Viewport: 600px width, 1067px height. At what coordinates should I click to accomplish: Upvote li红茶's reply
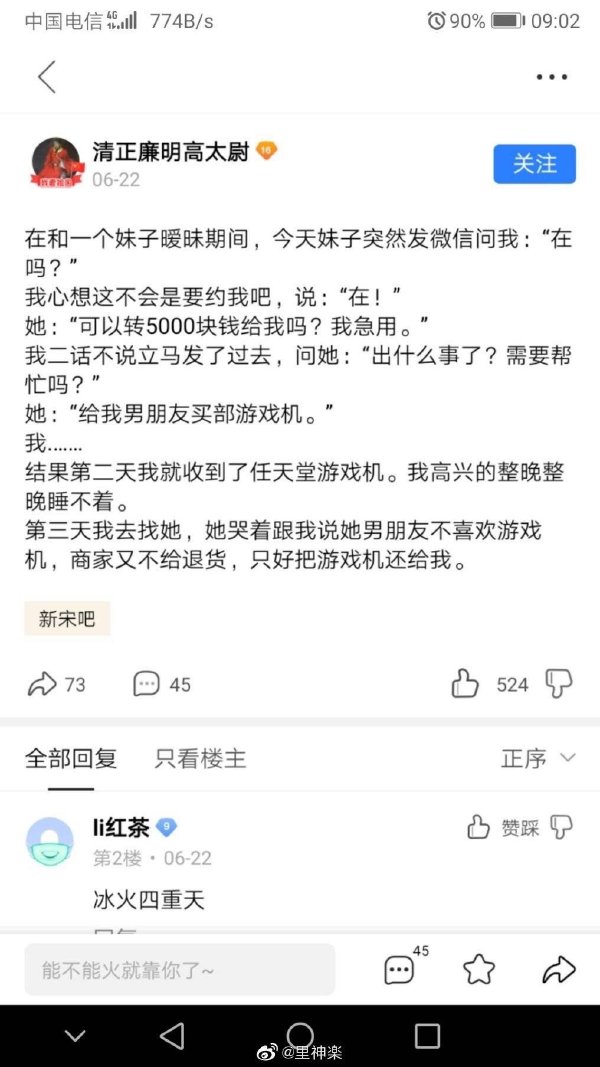pyautogui.click(x=479, y=827)
